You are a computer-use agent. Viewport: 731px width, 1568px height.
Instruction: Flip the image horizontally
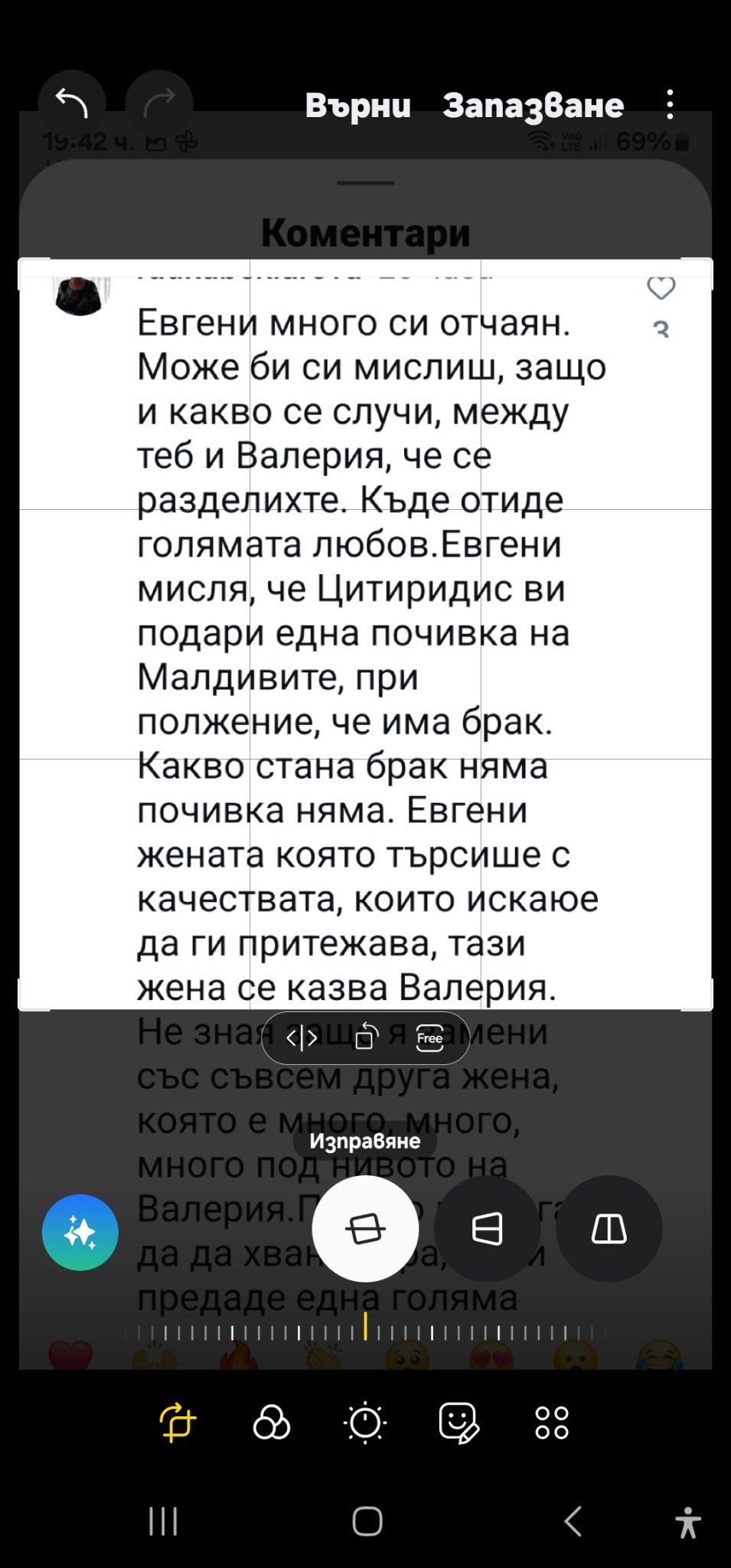(x=302, y=1037)
